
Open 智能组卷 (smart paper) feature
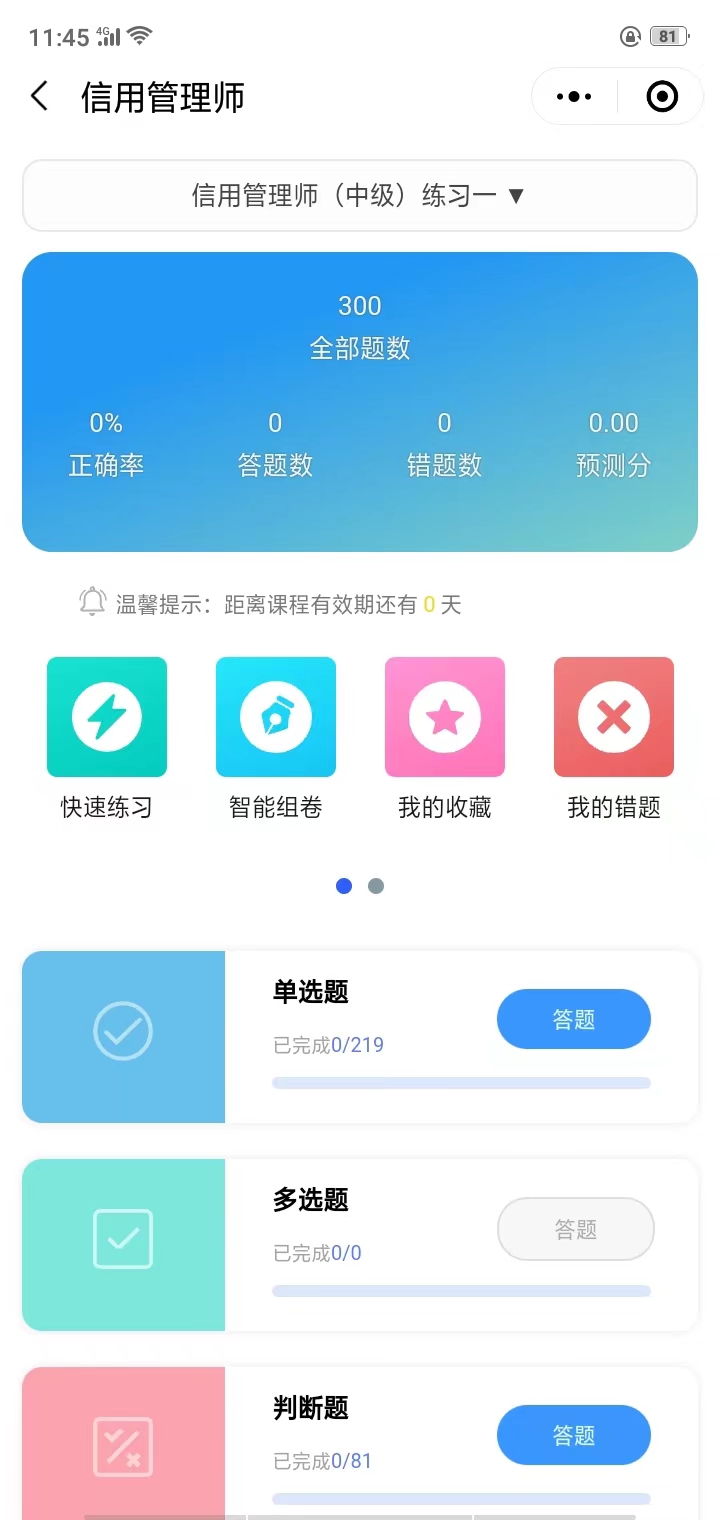(275, 716)
